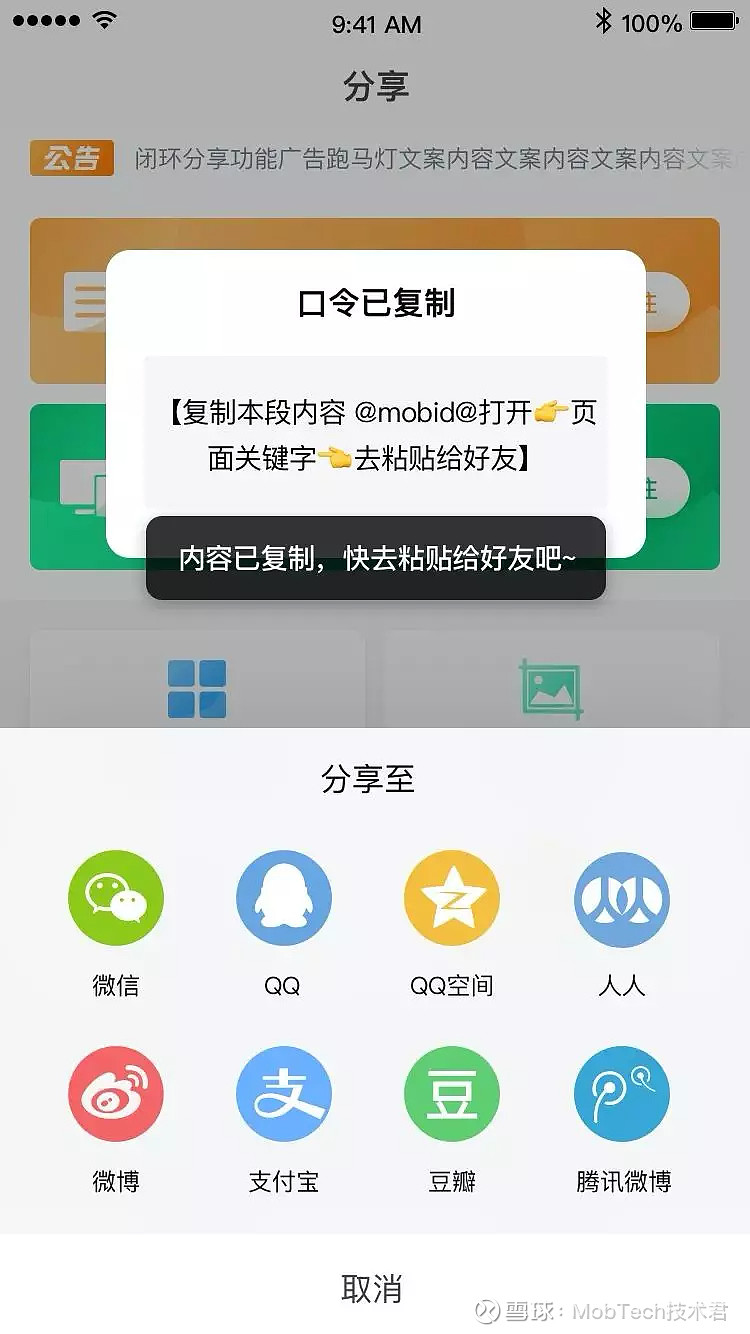Tap the copied password text in dialog
Screen dimensions: 750x1334
click(x=375, y=439)
